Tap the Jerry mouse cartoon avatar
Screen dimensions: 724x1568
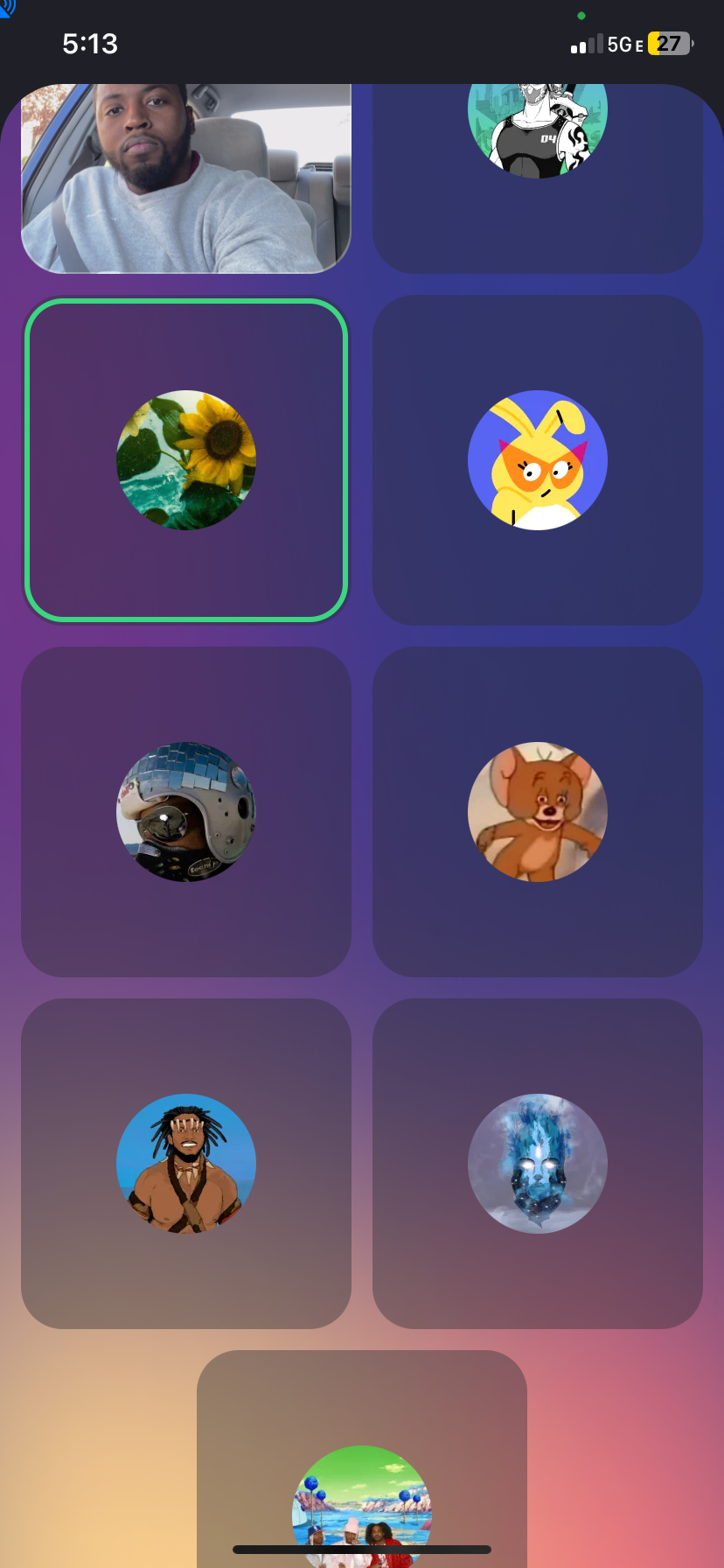[x=537, y=812]
